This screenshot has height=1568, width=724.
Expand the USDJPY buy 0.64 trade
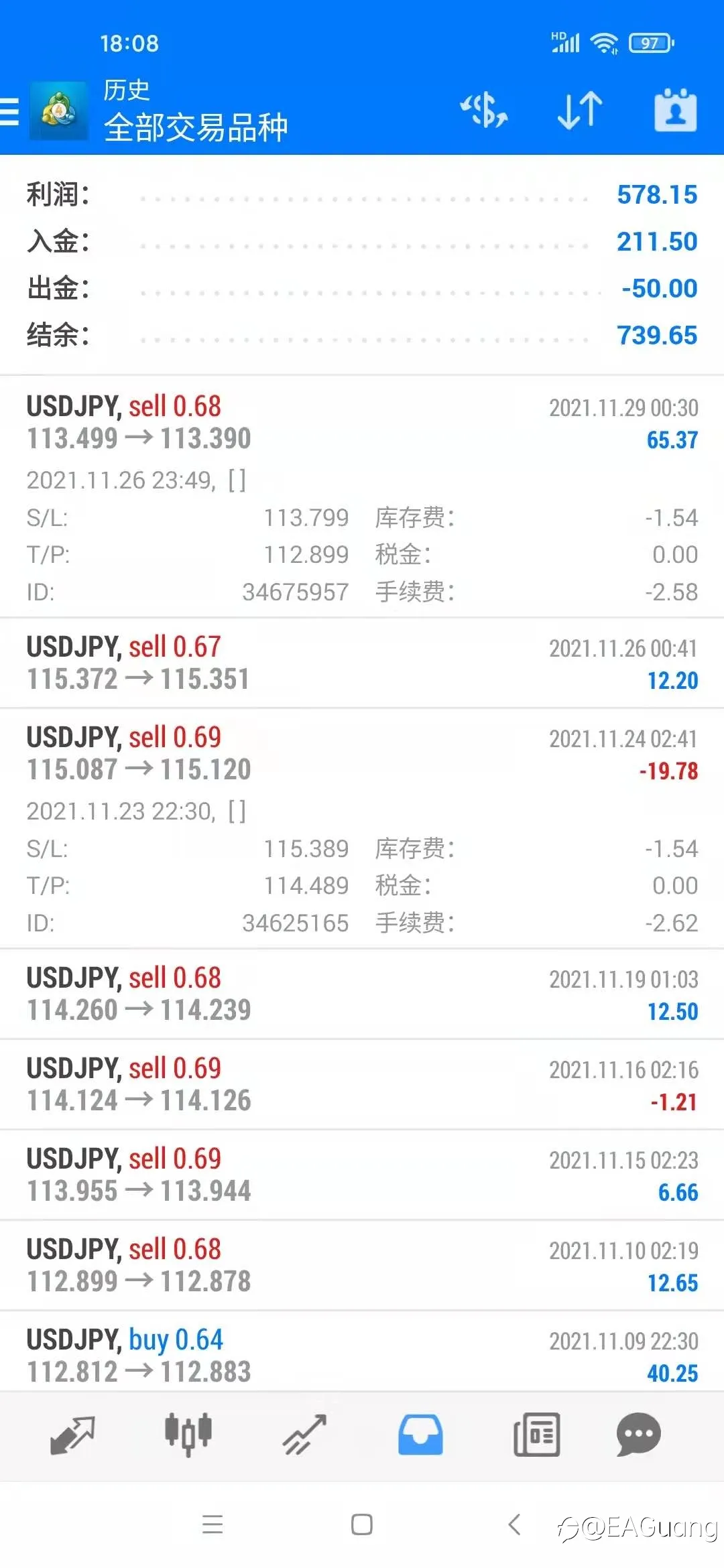[x=362, y=1352]
